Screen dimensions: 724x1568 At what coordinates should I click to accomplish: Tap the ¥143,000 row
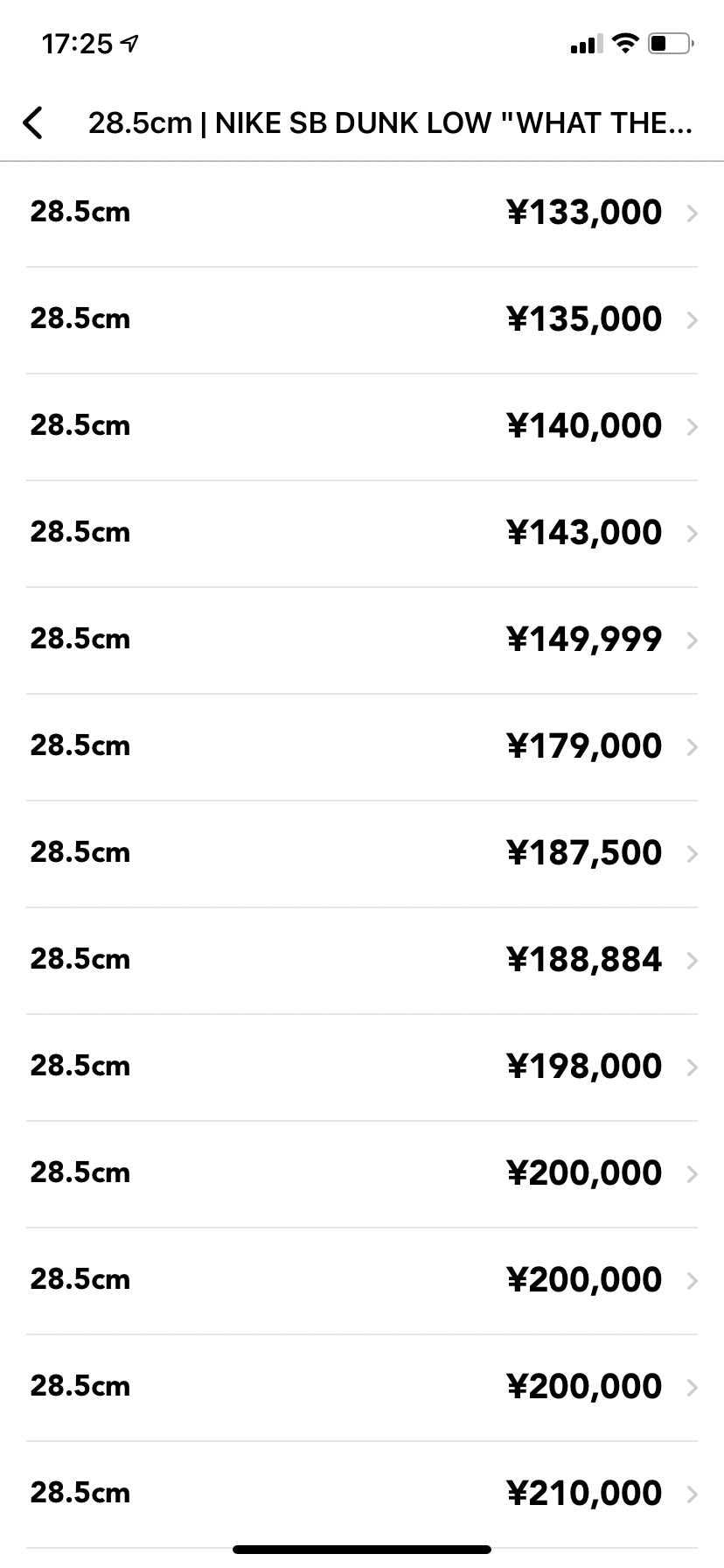click(362, 533)
